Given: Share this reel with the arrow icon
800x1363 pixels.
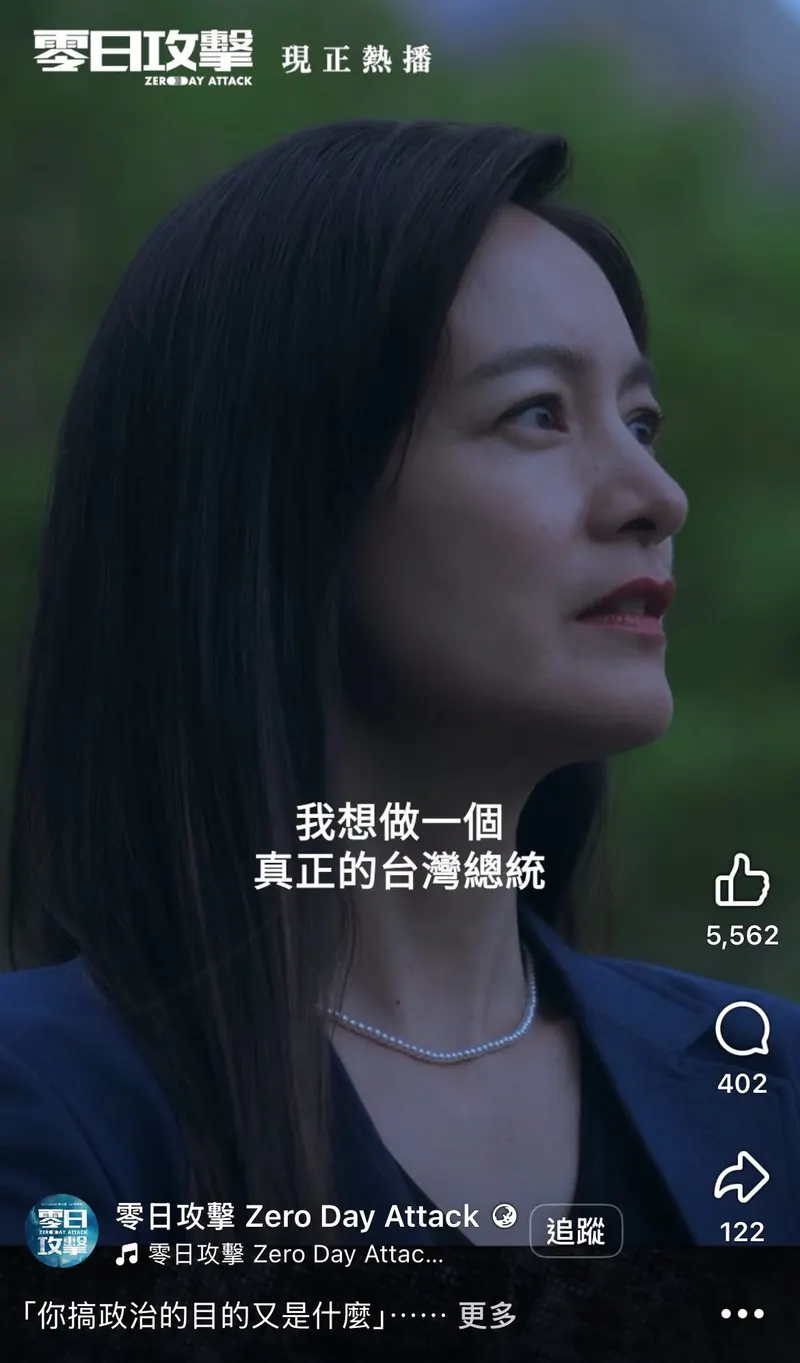Looking at the screenshot, I should coord(742,1178).
